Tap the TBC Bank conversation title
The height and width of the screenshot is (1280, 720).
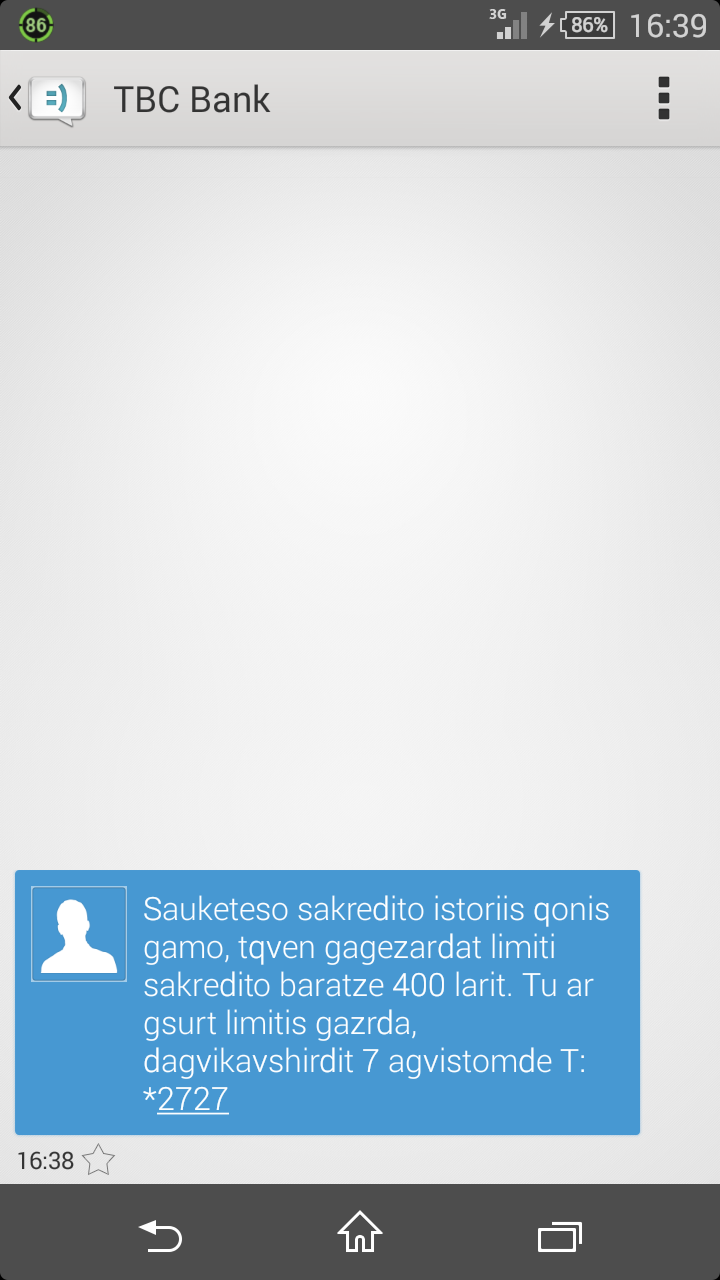[x=193, y=98]
